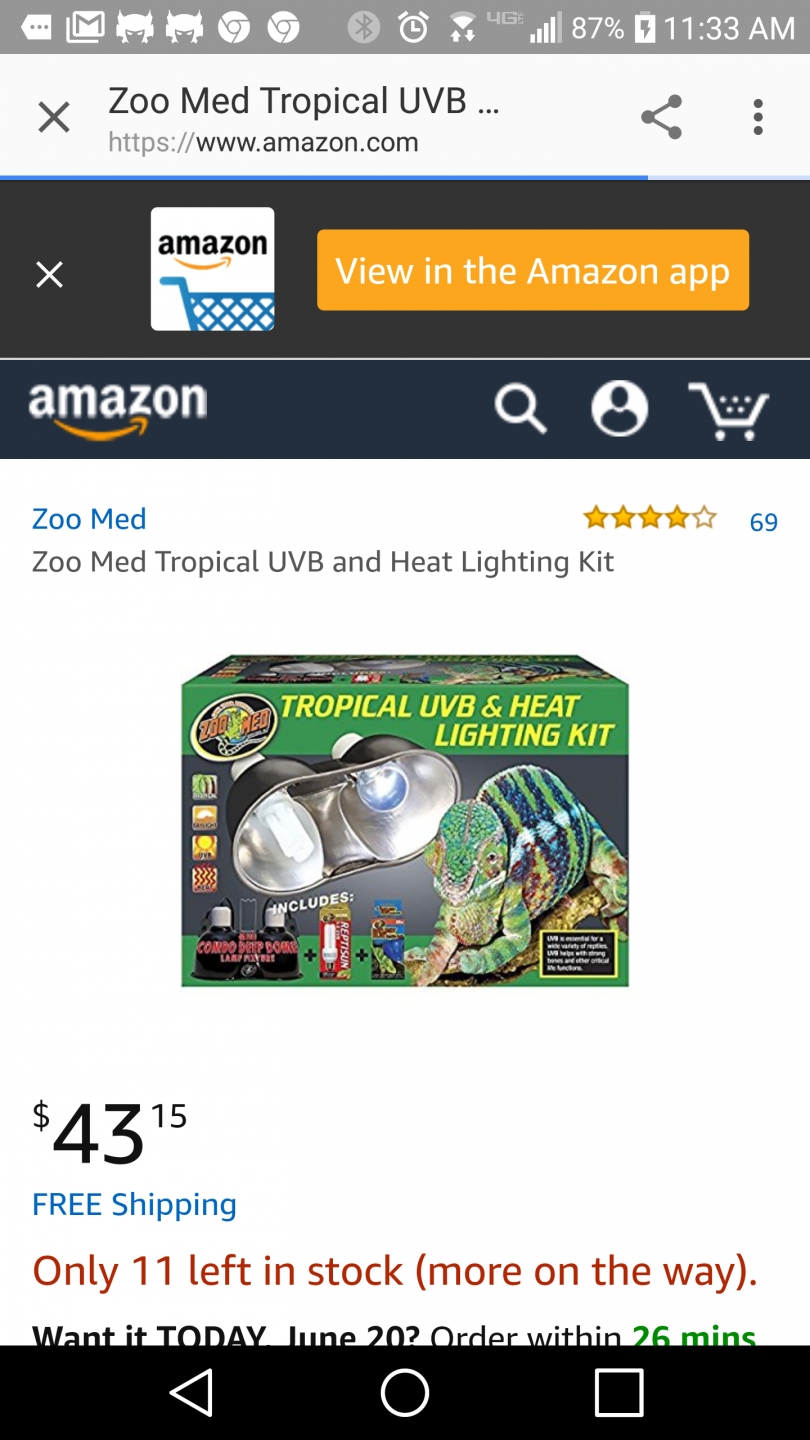This screenshot has height=1440, width=810.
Task: Go to the Amazon home logo
Action: coord(118,410)
